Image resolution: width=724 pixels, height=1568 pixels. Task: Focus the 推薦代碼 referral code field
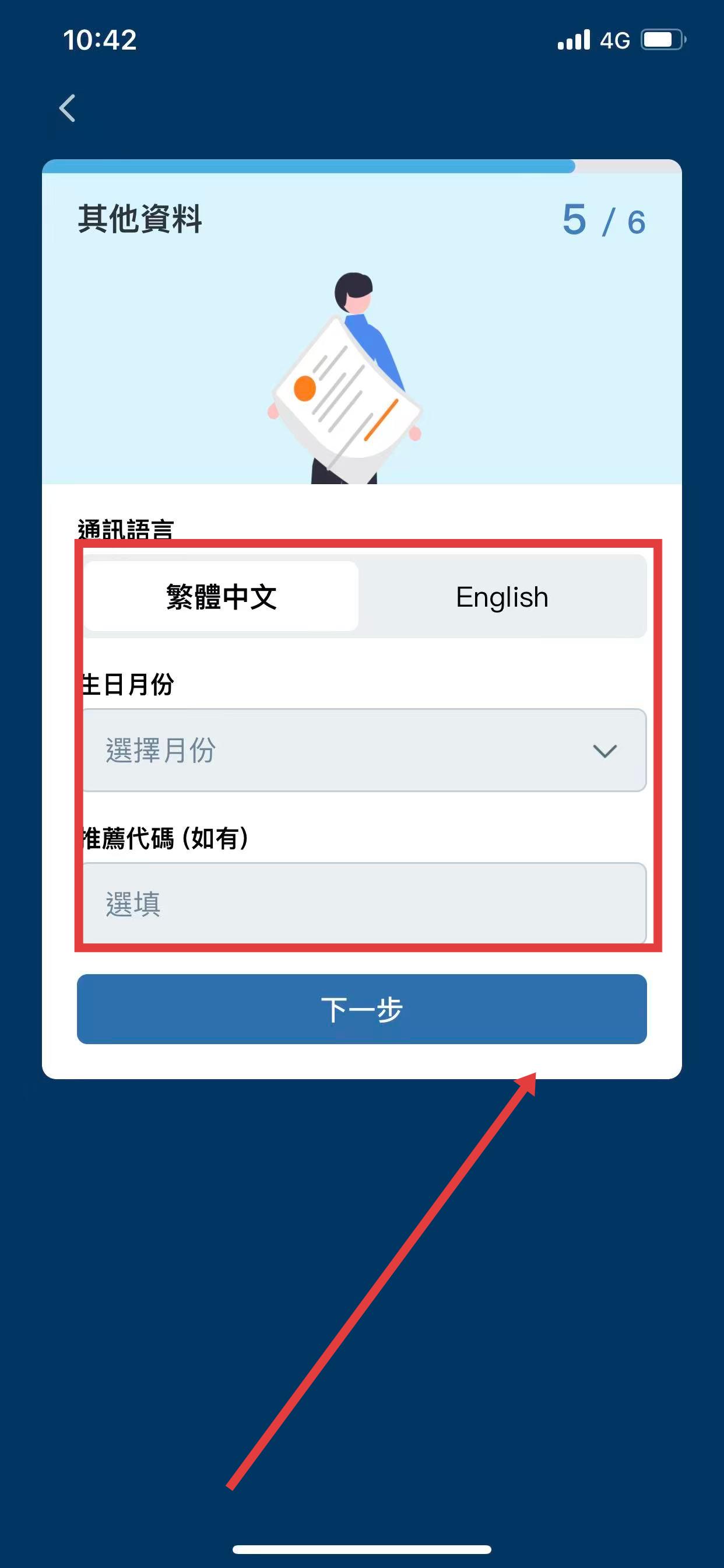(364, 904)
